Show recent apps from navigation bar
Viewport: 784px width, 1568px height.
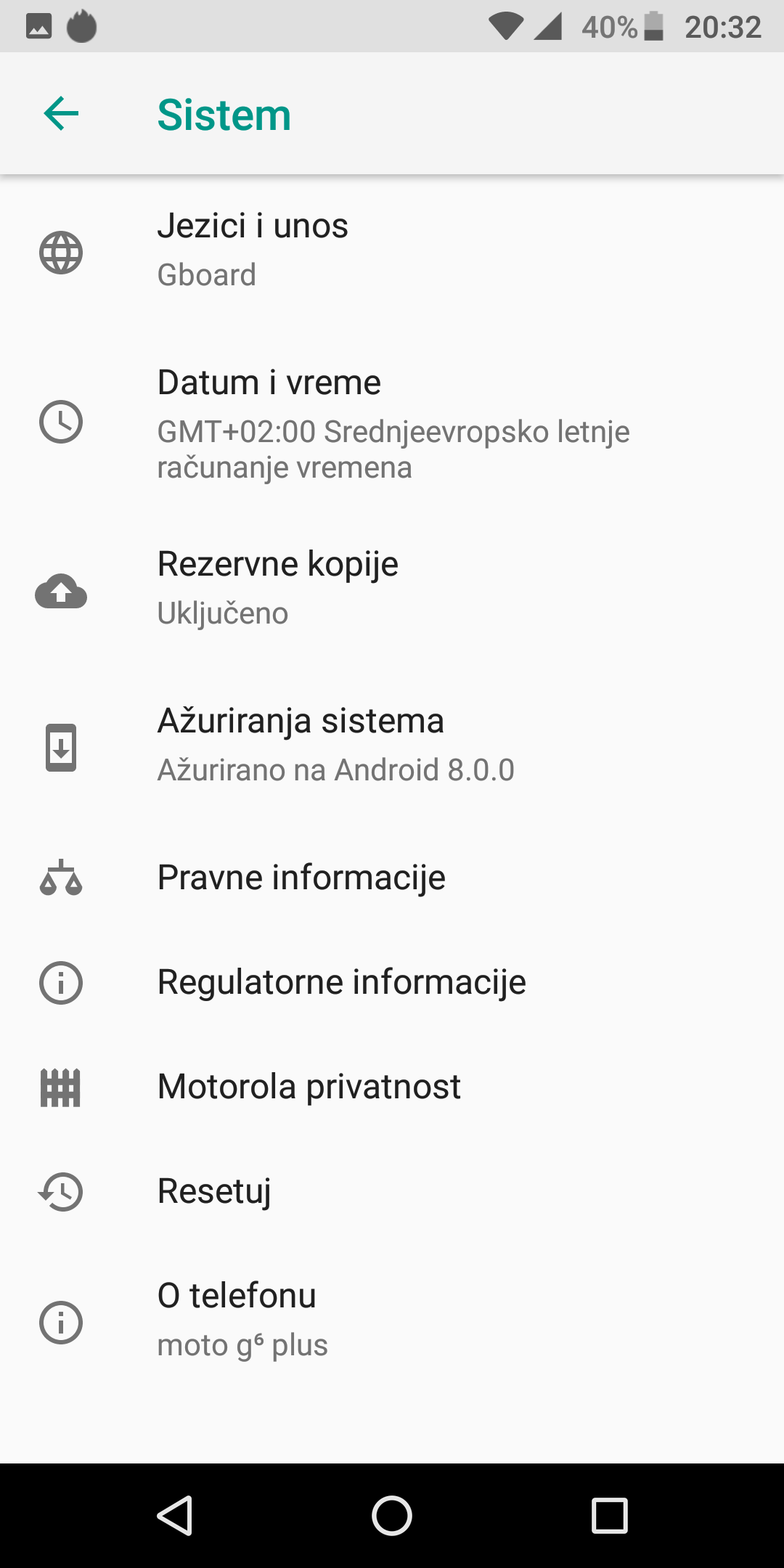click(x=610, y=1516)
